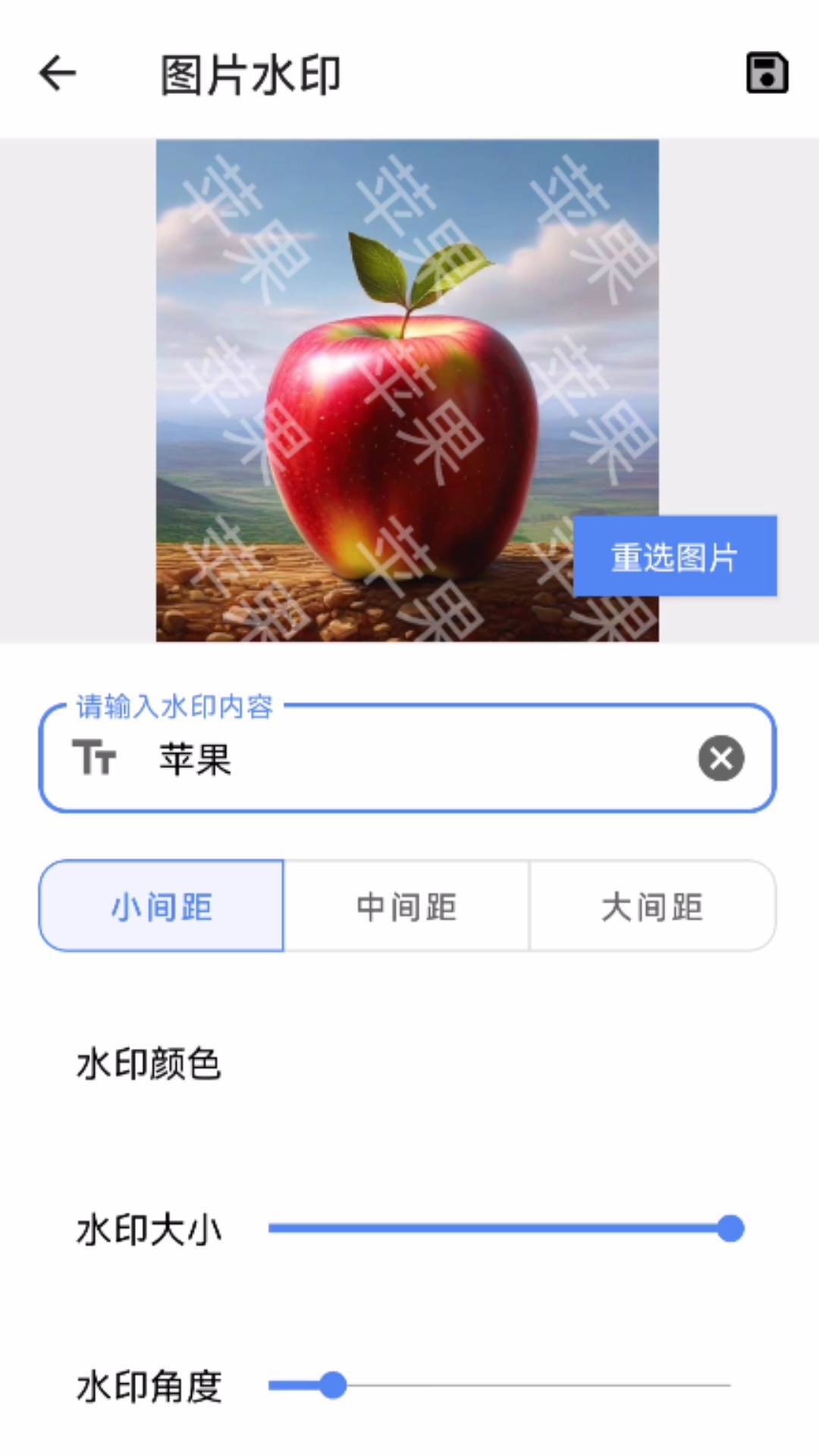Tap the watermark text input showing 苹果
This screenshot has width=819, height=1456.
pos(409,758)
